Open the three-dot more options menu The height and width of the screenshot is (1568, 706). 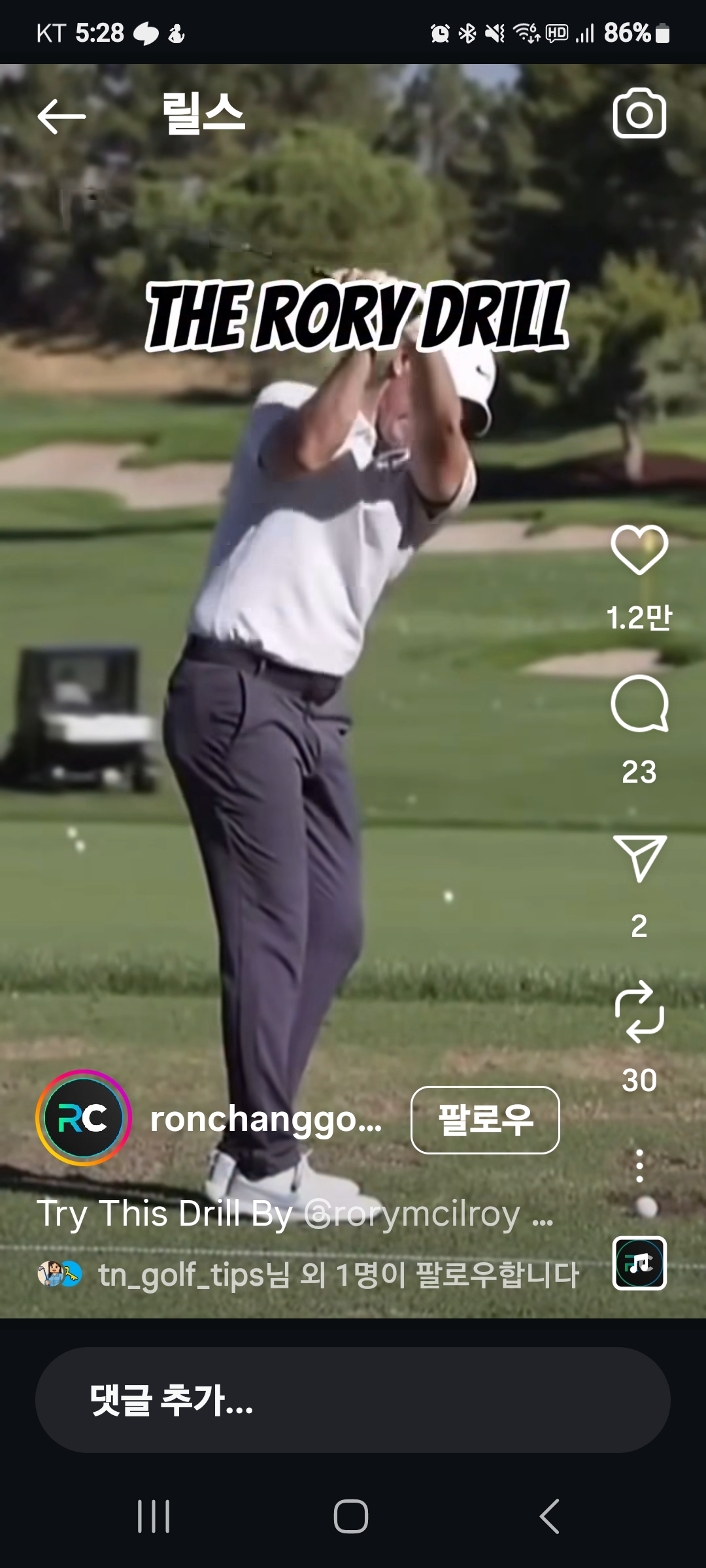639,1166
